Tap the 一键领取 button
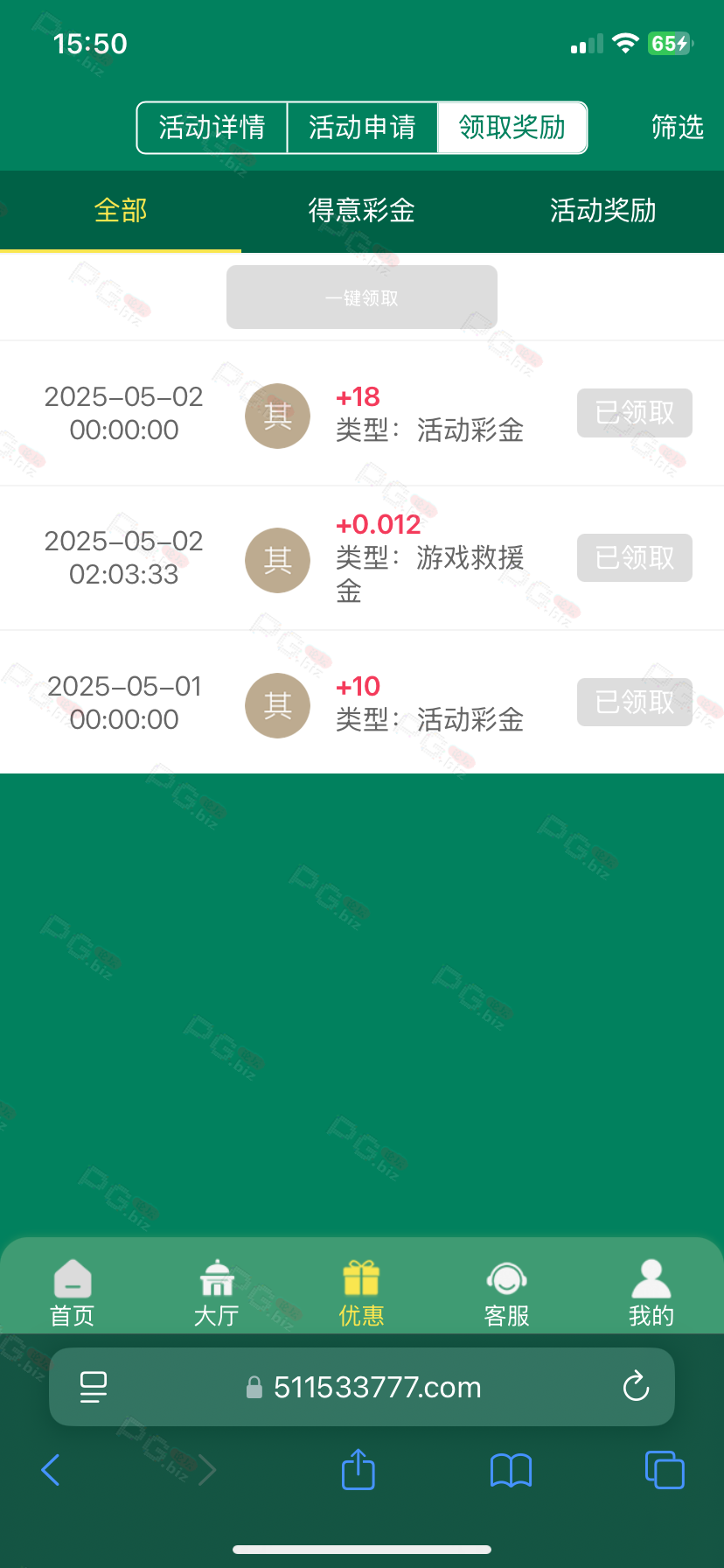The image size is (724, 1568). [362, 297]
